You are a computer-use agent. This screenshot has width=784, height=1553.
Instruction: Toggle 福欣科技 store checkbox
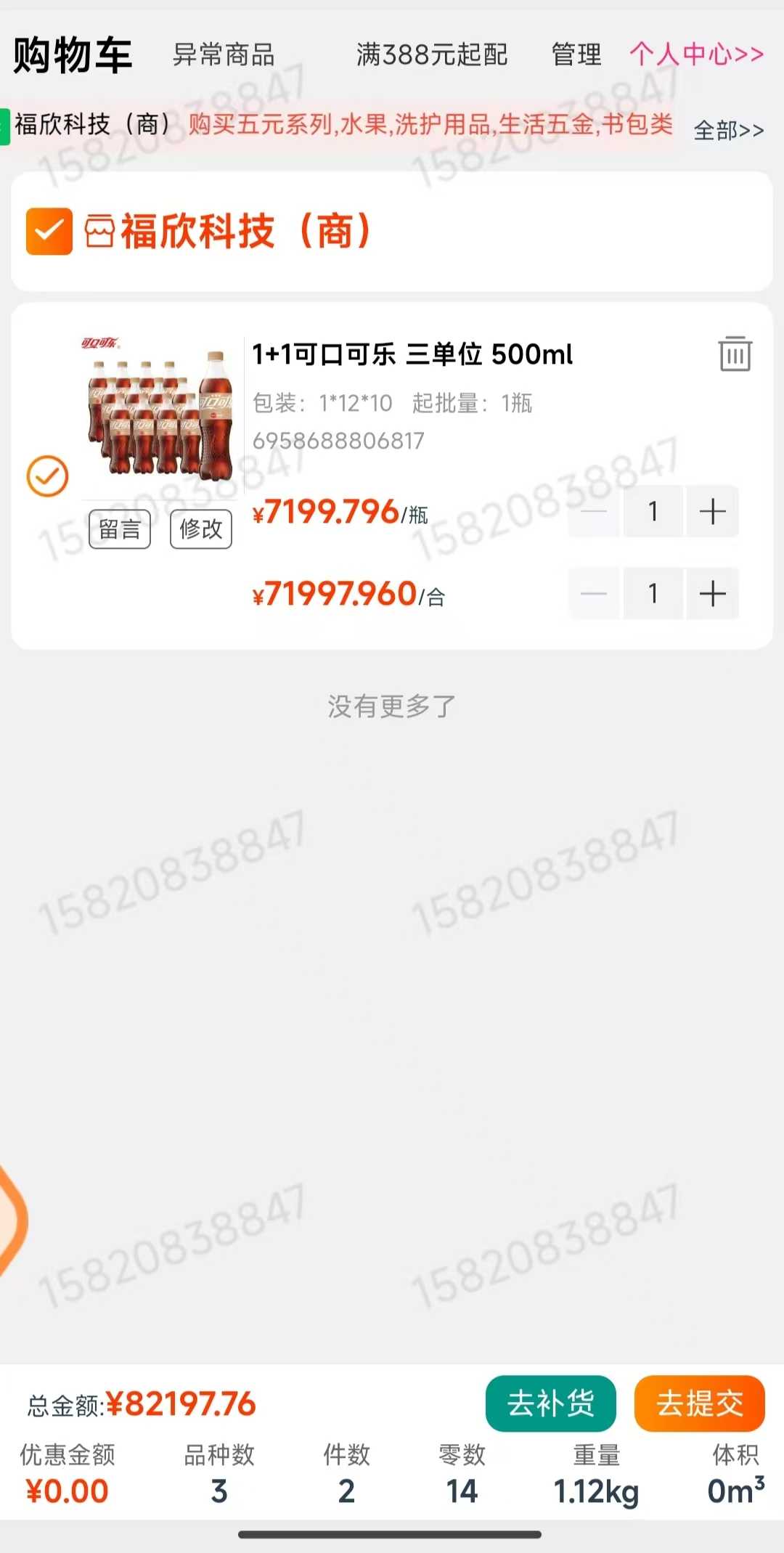pos(49,232)
